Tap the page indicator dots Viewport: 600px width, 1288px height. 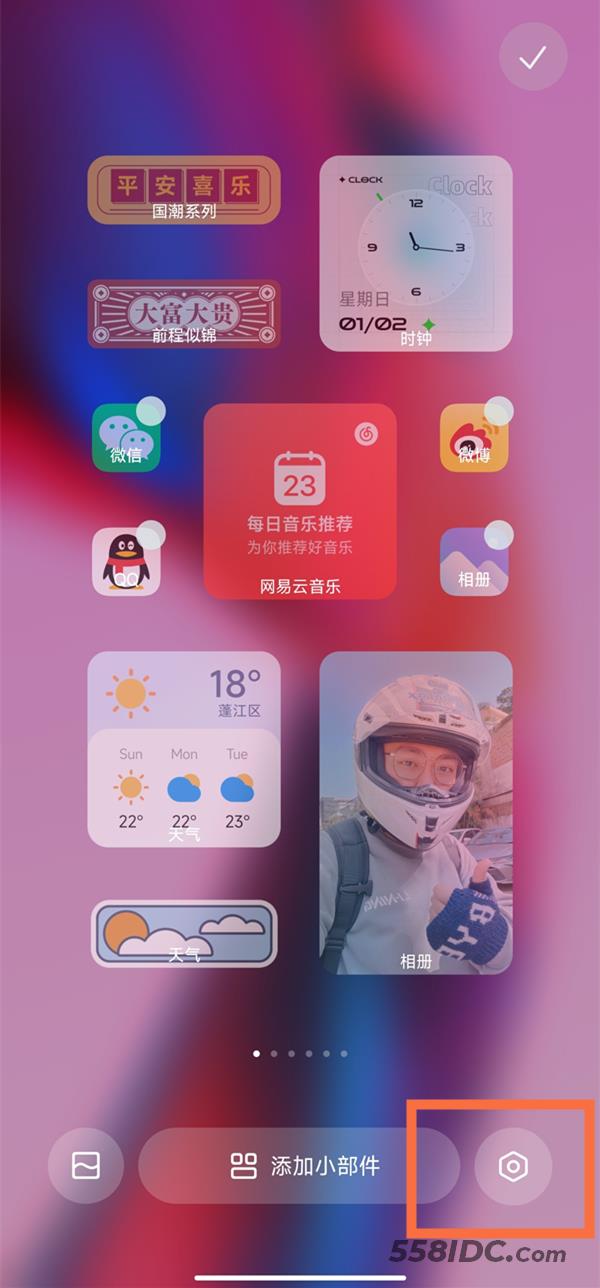tap(300, 1053)
